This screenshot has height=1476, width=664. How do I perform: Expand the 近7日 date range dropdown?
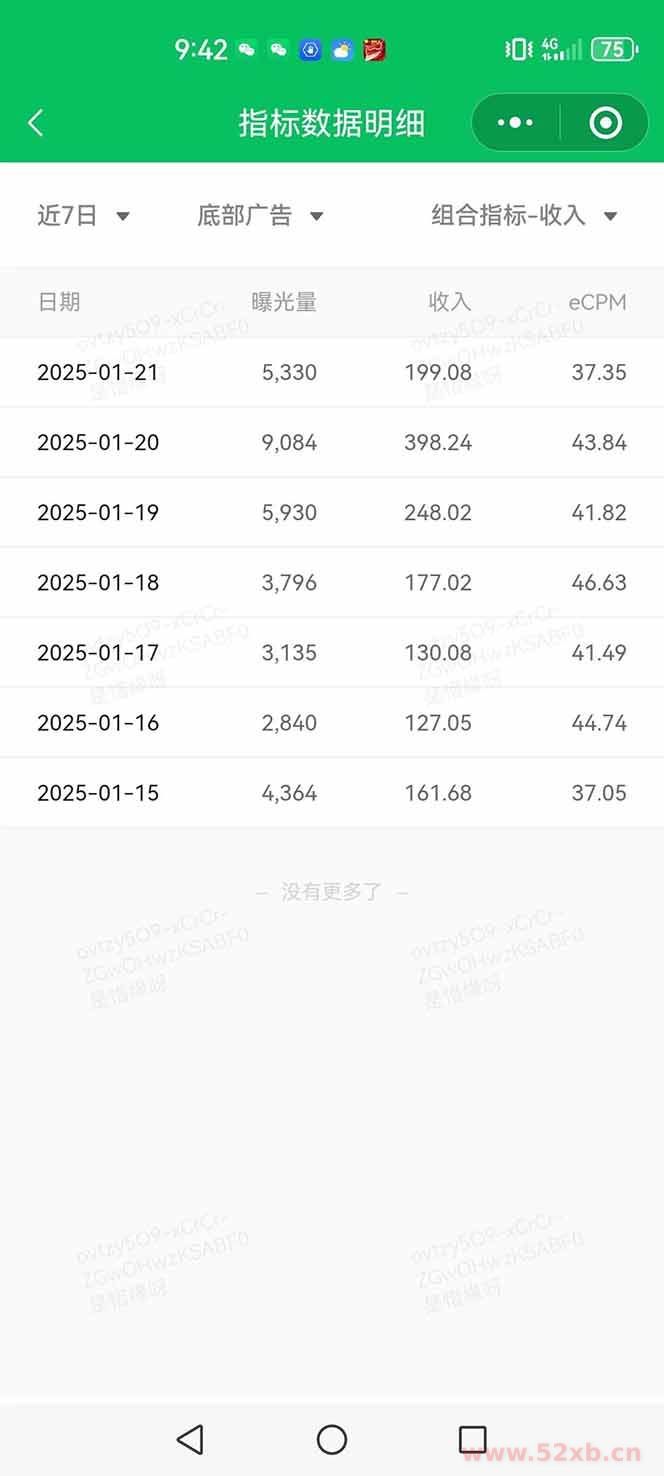[x=84, y=215]
